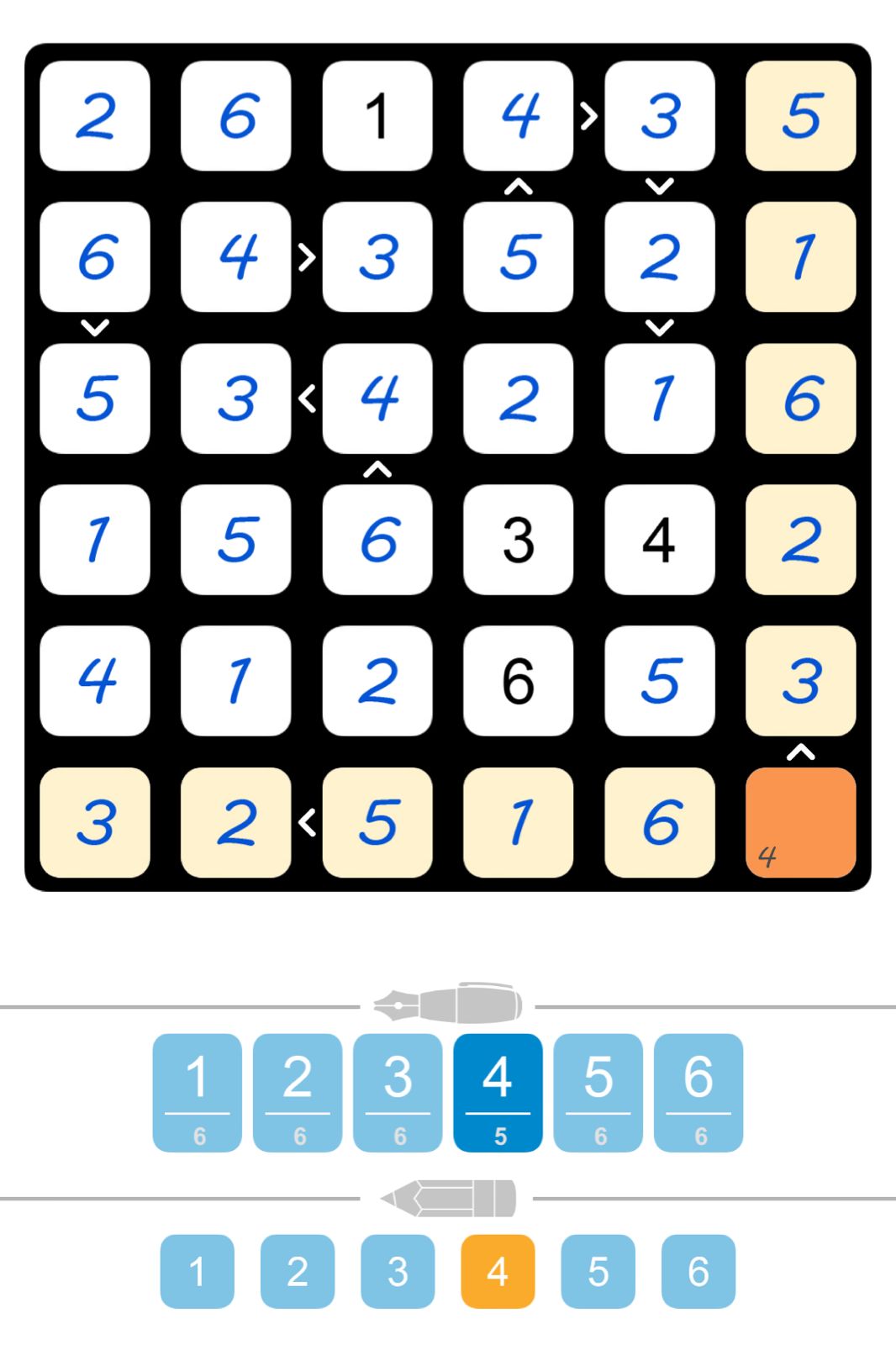Select the pencil notes mode icon
The width and height of the screenshot is (896, 1345).
[448, 1200]
